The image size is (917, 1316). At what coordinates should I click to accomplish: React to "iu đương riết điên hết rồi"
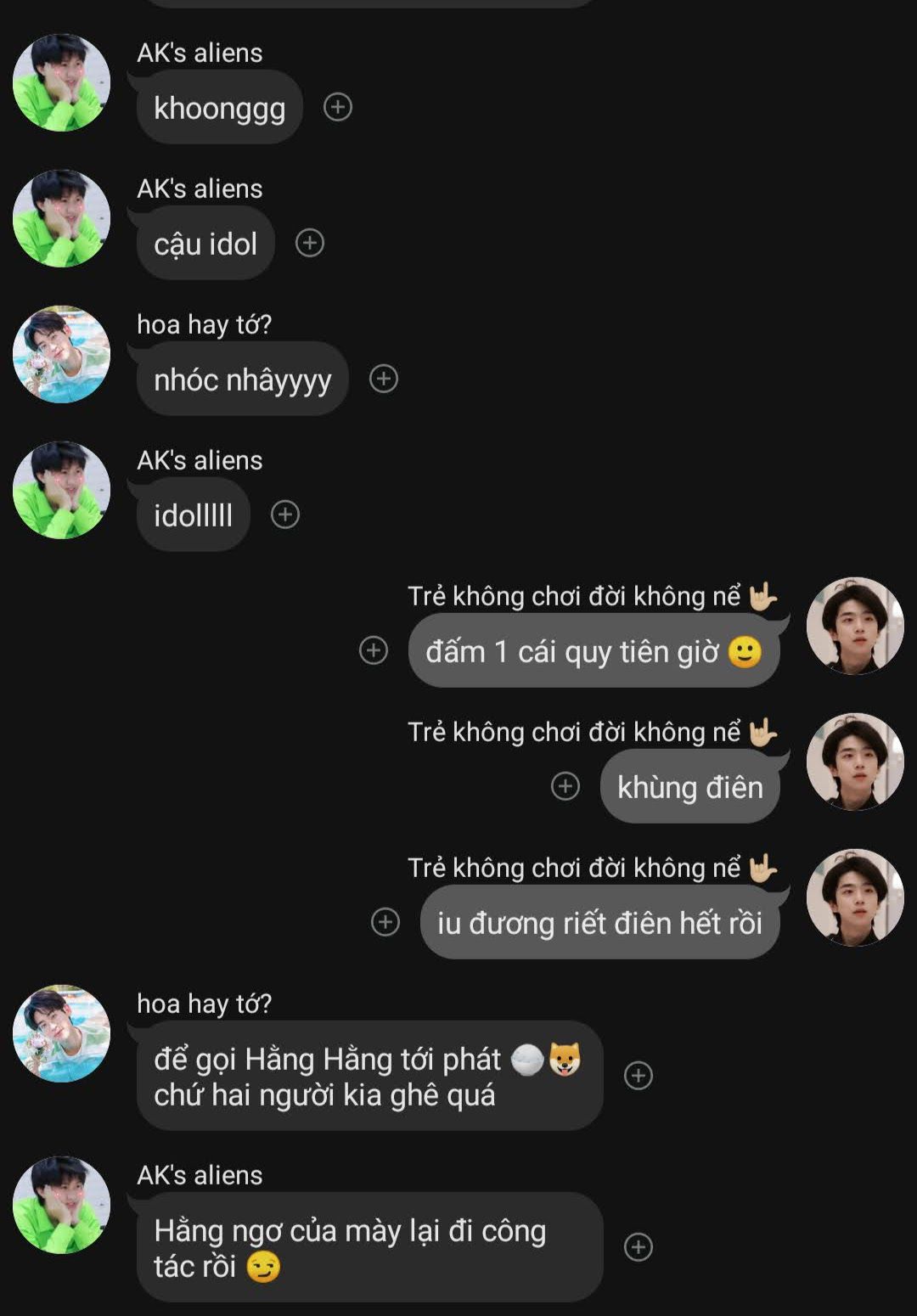tap(385, 922)
